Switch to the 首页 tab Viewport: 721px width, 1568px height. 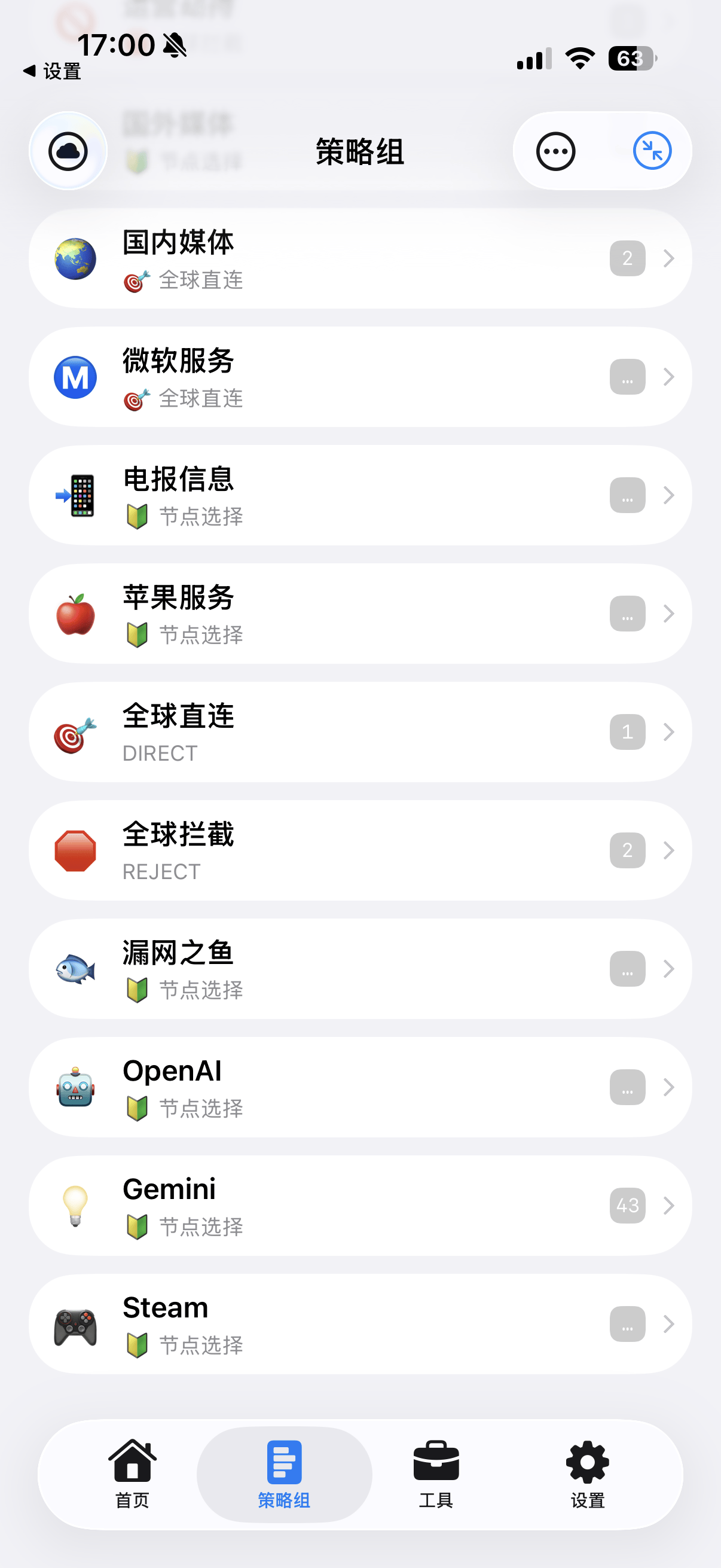coord(133,1474)
